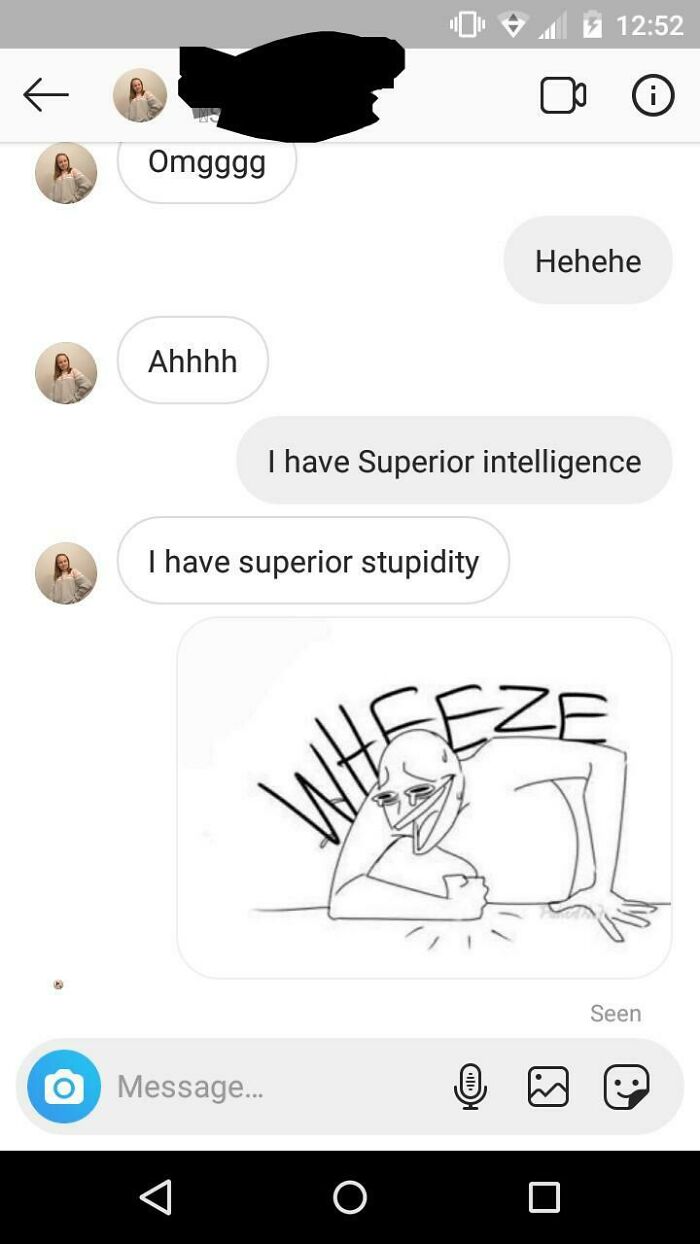Focus the Message text field
700x1244 pixels.
270,1086
